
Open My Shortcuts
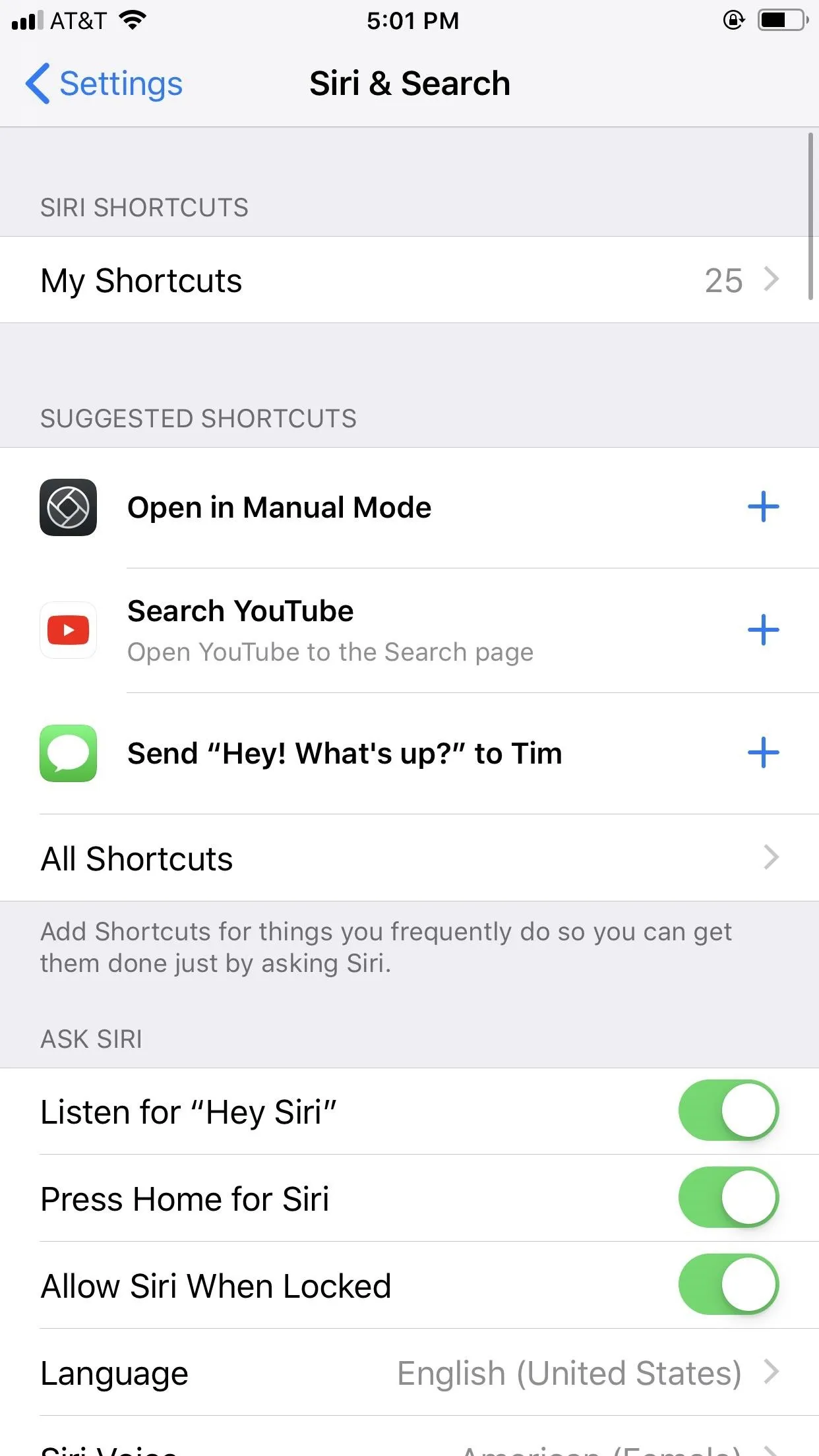[x=409, y=280]
